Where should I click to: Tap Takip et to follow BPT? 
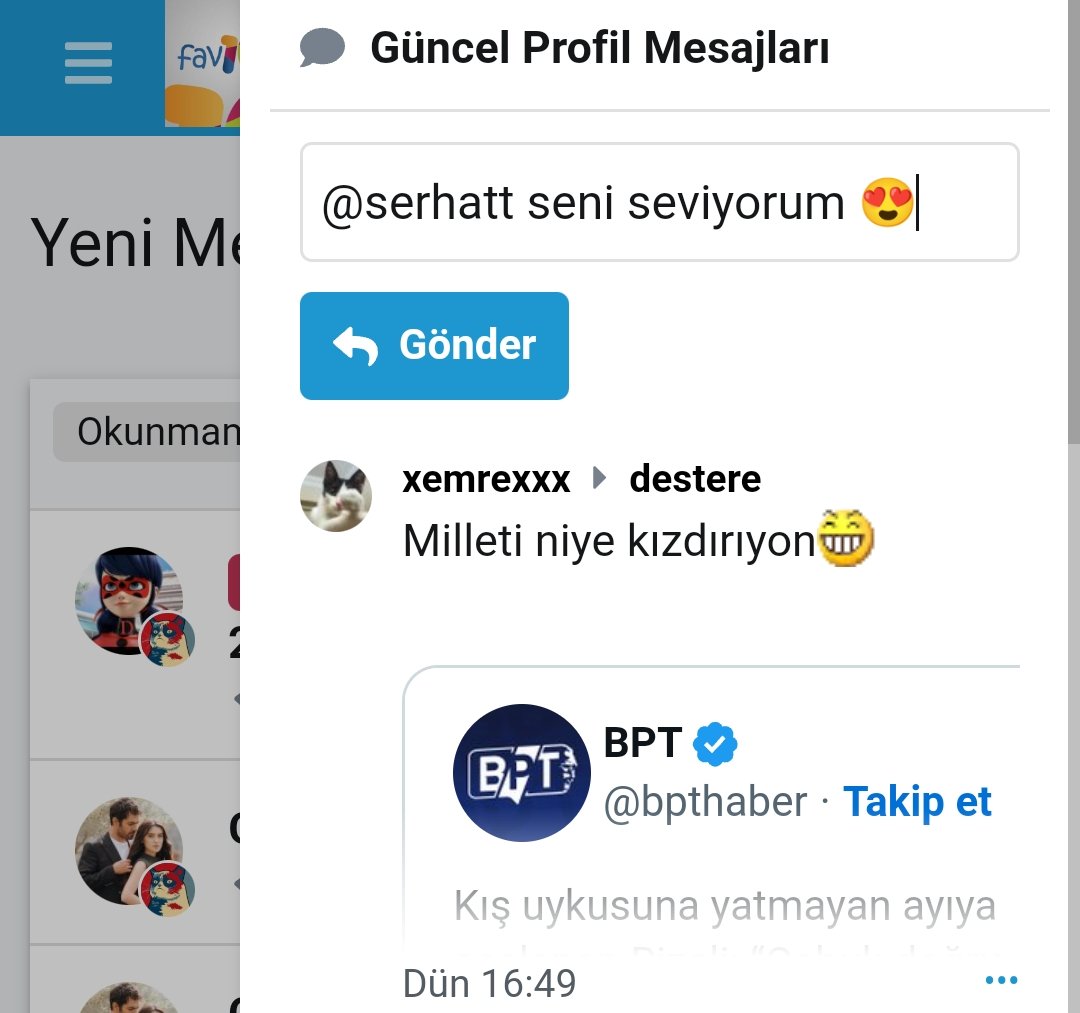(x=917, y=801)
